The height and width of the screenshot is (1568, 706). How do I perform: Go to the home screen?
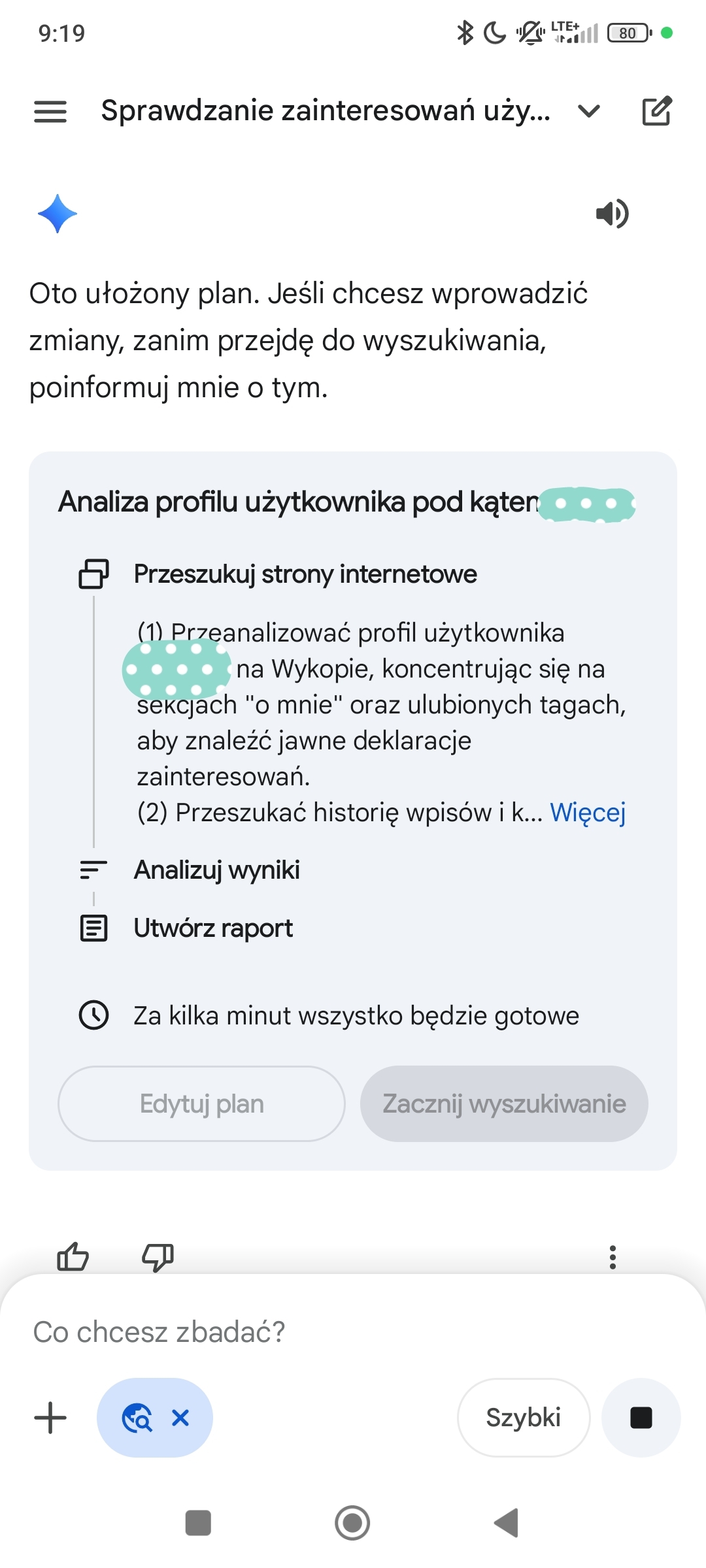pos(352,1523)
